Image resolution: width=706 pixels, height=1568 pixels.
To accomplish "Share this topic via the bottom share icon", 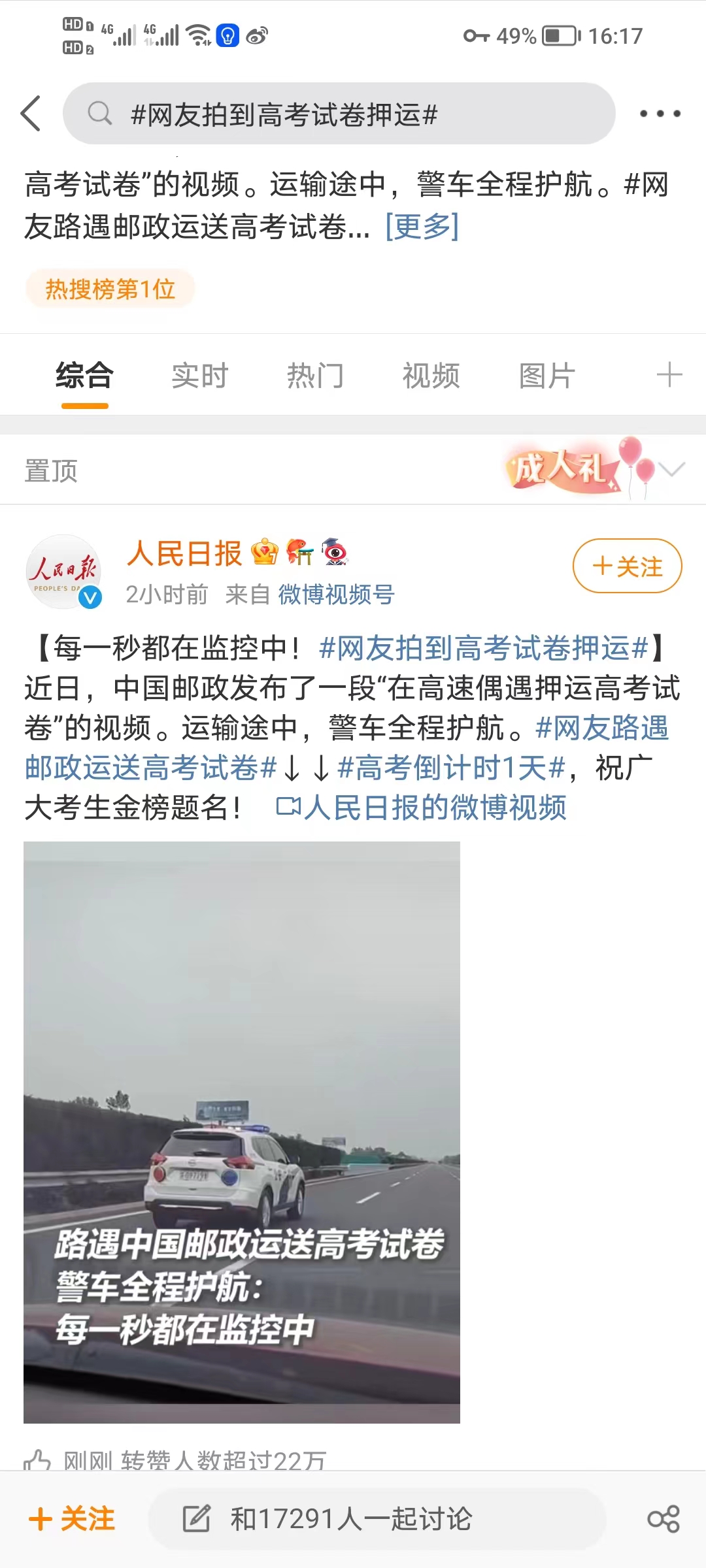I will pos(664,1519).
